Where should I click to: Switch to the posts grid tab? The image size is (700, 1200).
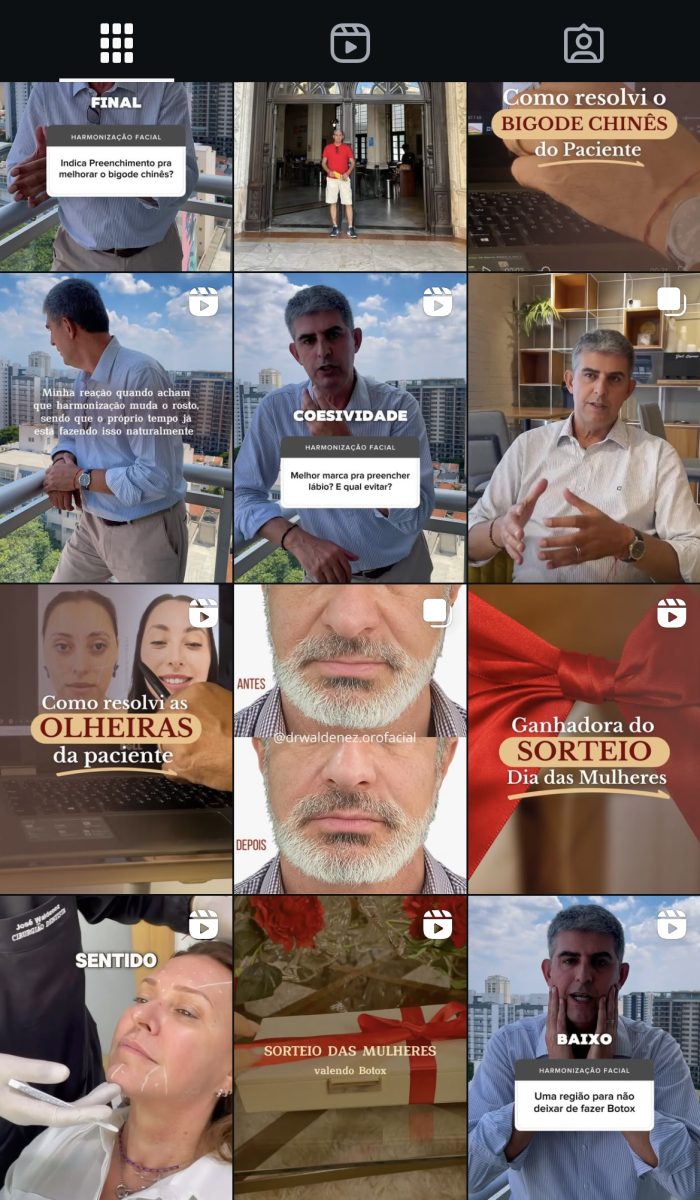(116, 43)
